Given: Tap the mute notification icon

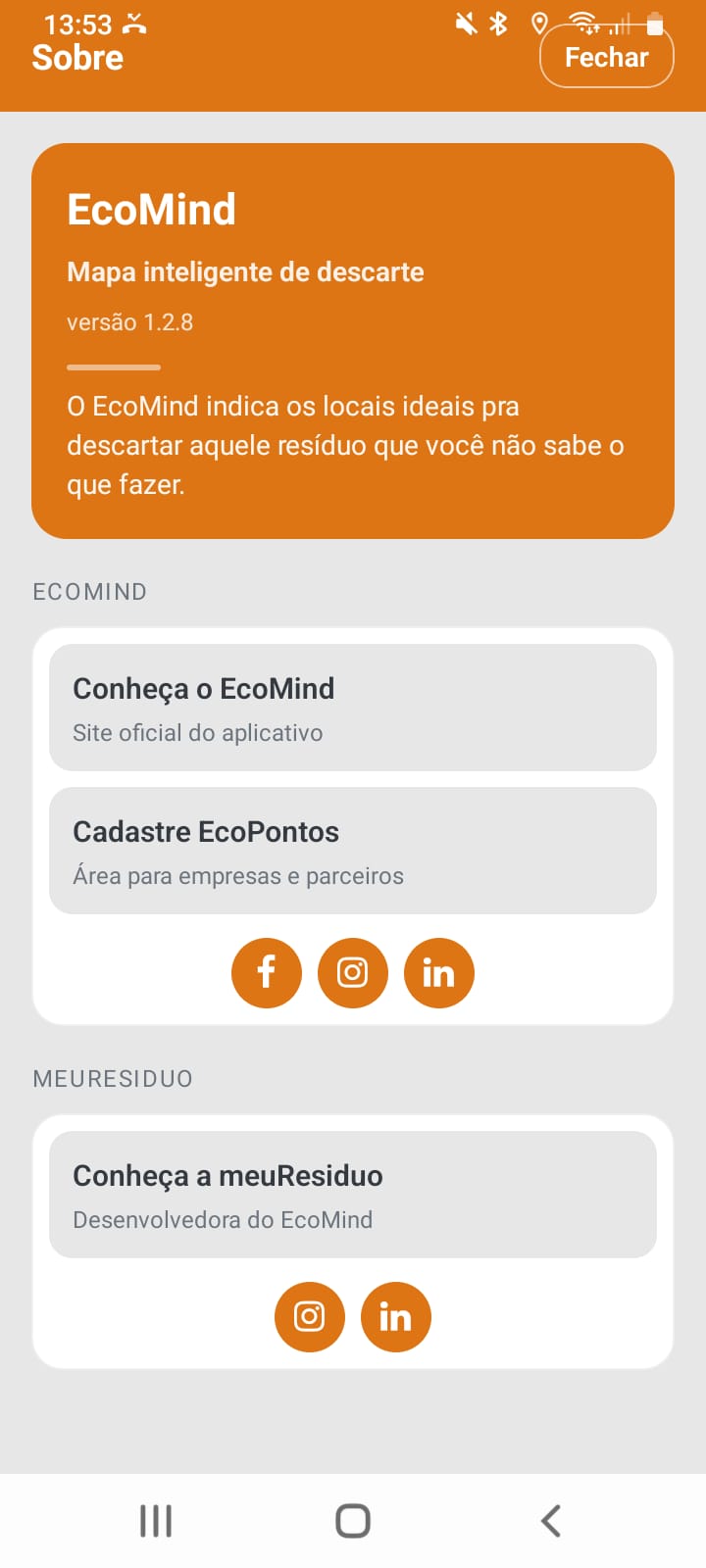Looking at the screenshot, I should click(x=468, y=24).
